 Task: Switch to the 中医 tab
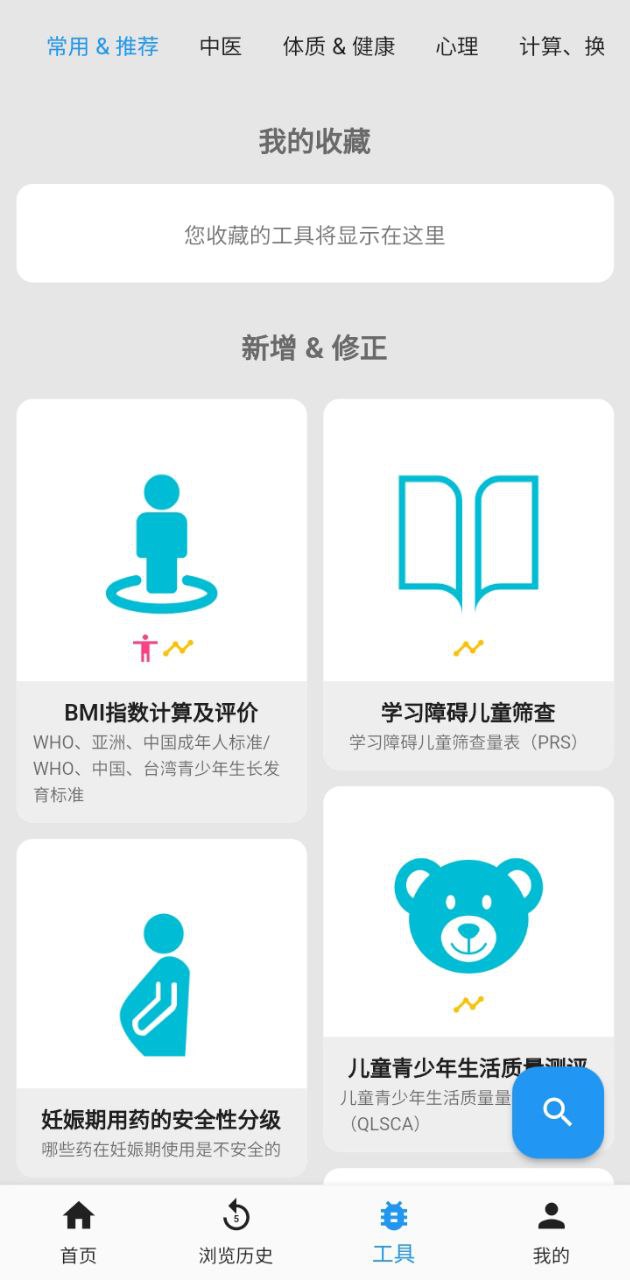(220, 46)
